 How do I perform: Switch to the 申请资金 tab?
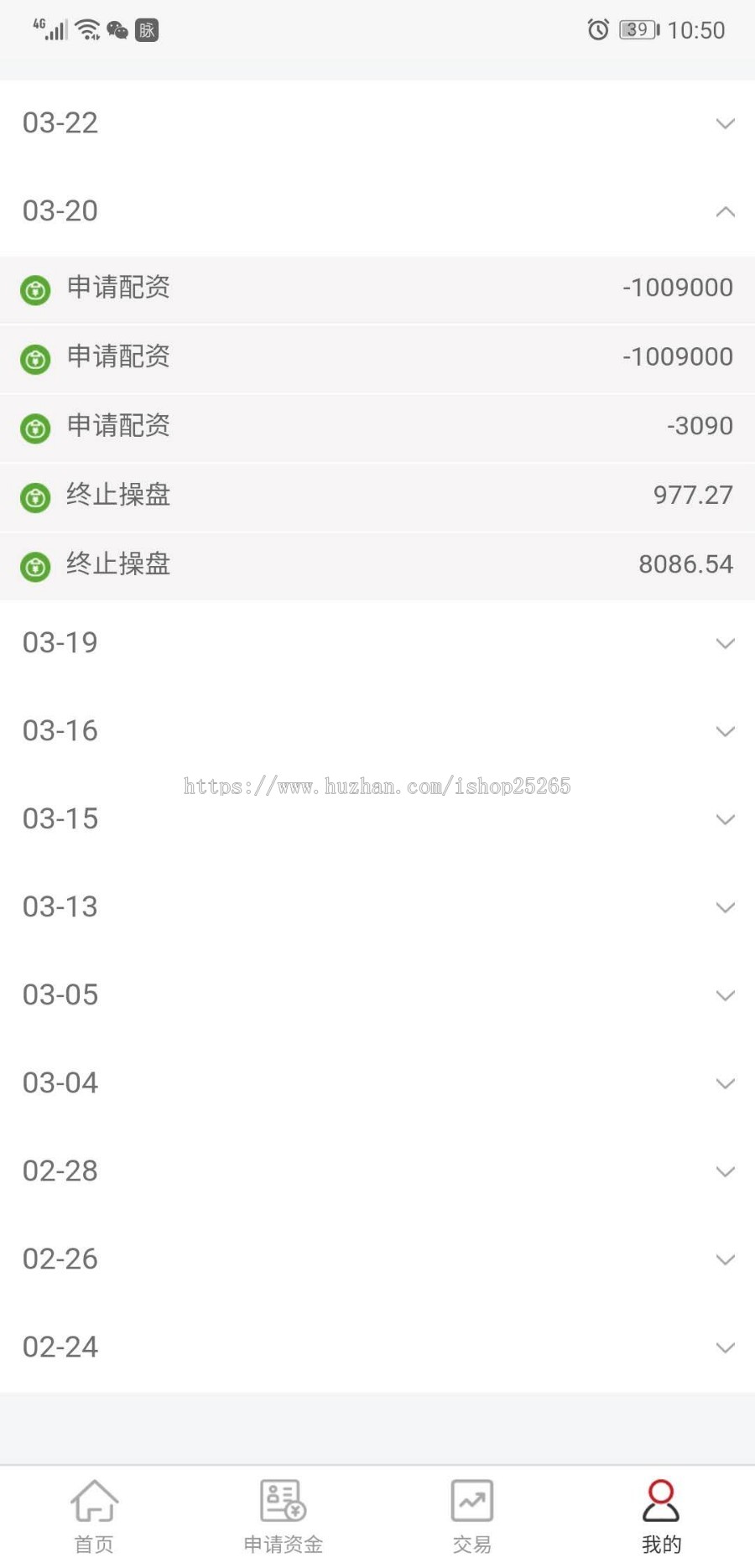(x=283, y=1517)
